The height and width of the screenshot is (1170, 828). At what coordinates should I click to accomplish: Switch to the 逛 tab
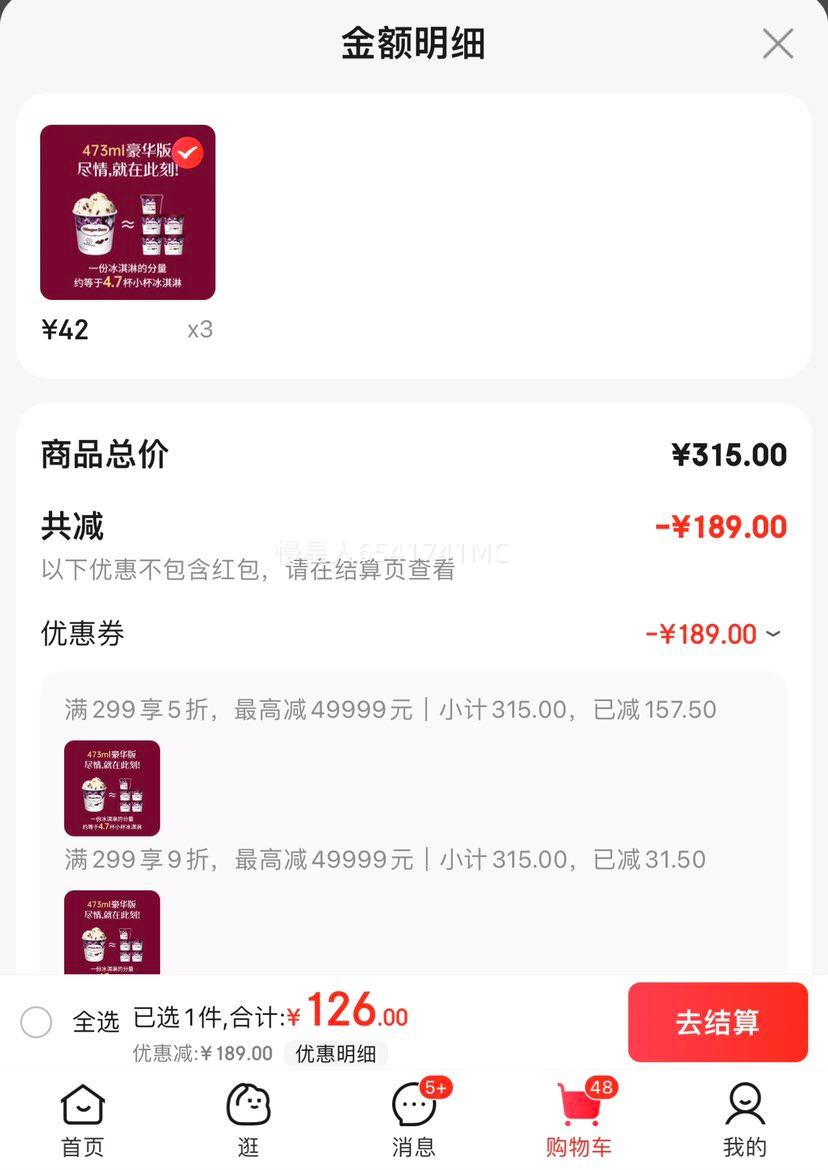(248, 1120)
